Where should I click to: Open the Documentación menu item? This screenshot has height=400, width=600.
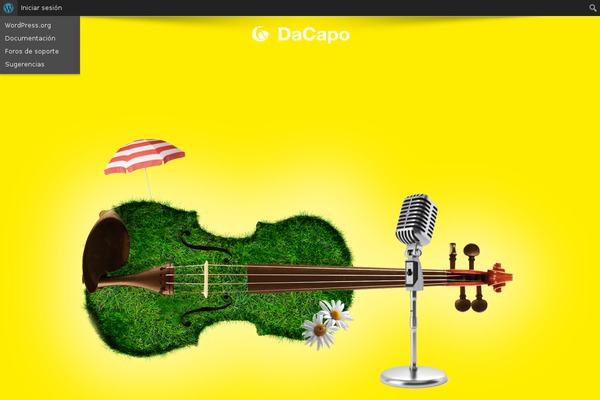(30, 38)
